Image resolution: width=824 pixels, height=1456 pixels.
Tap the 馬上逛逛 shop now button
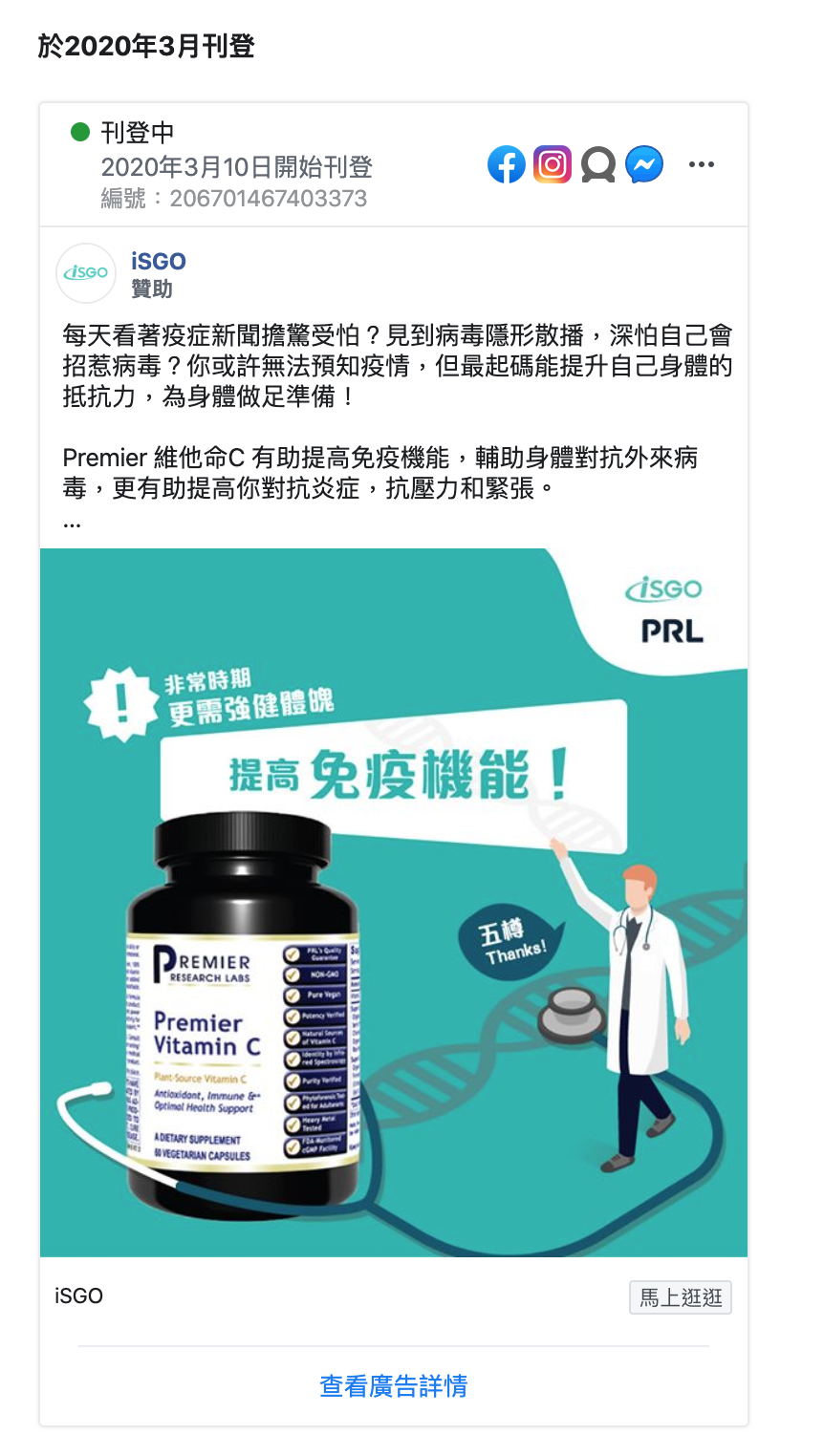click(680, 1297)
